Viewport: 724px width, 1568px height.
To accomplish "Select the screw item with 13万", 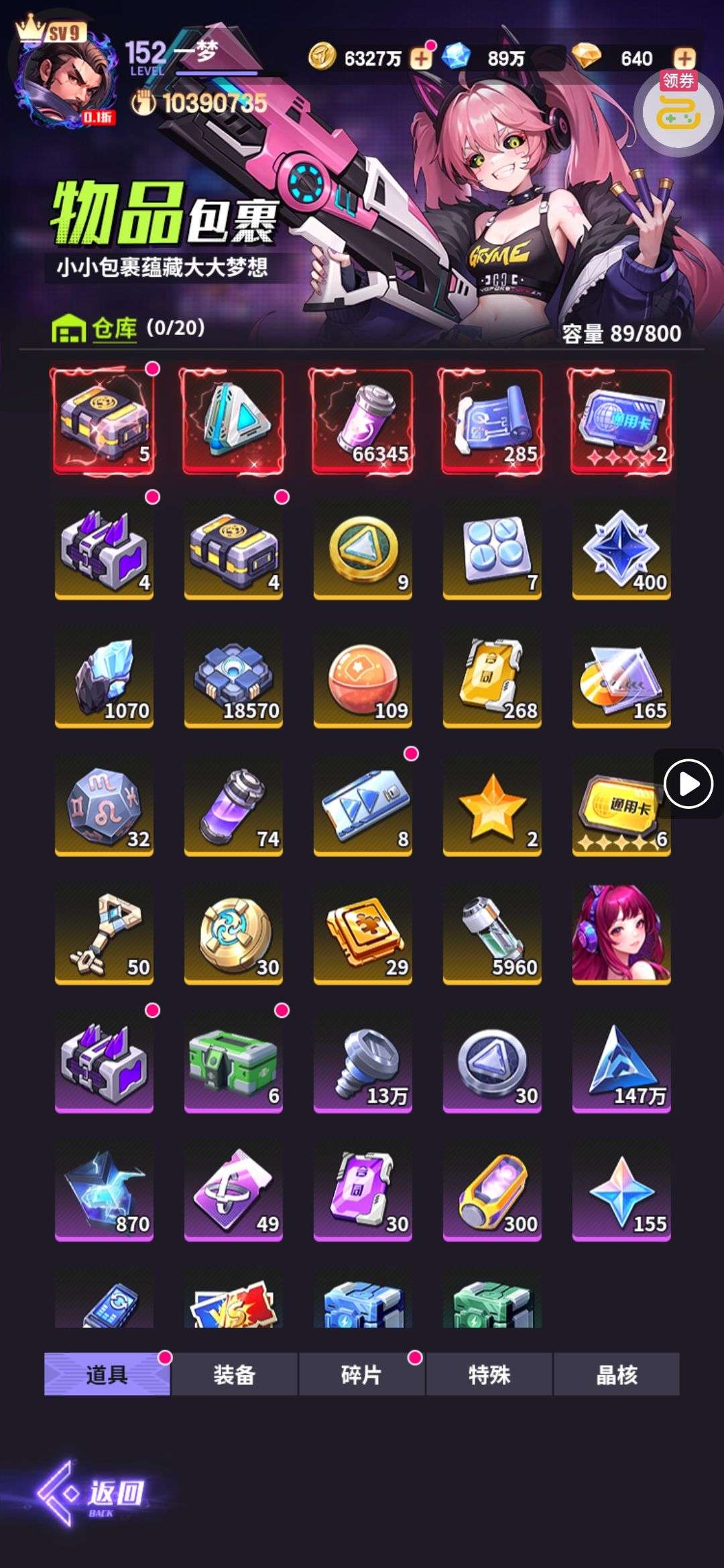I will click(363, 1062).
